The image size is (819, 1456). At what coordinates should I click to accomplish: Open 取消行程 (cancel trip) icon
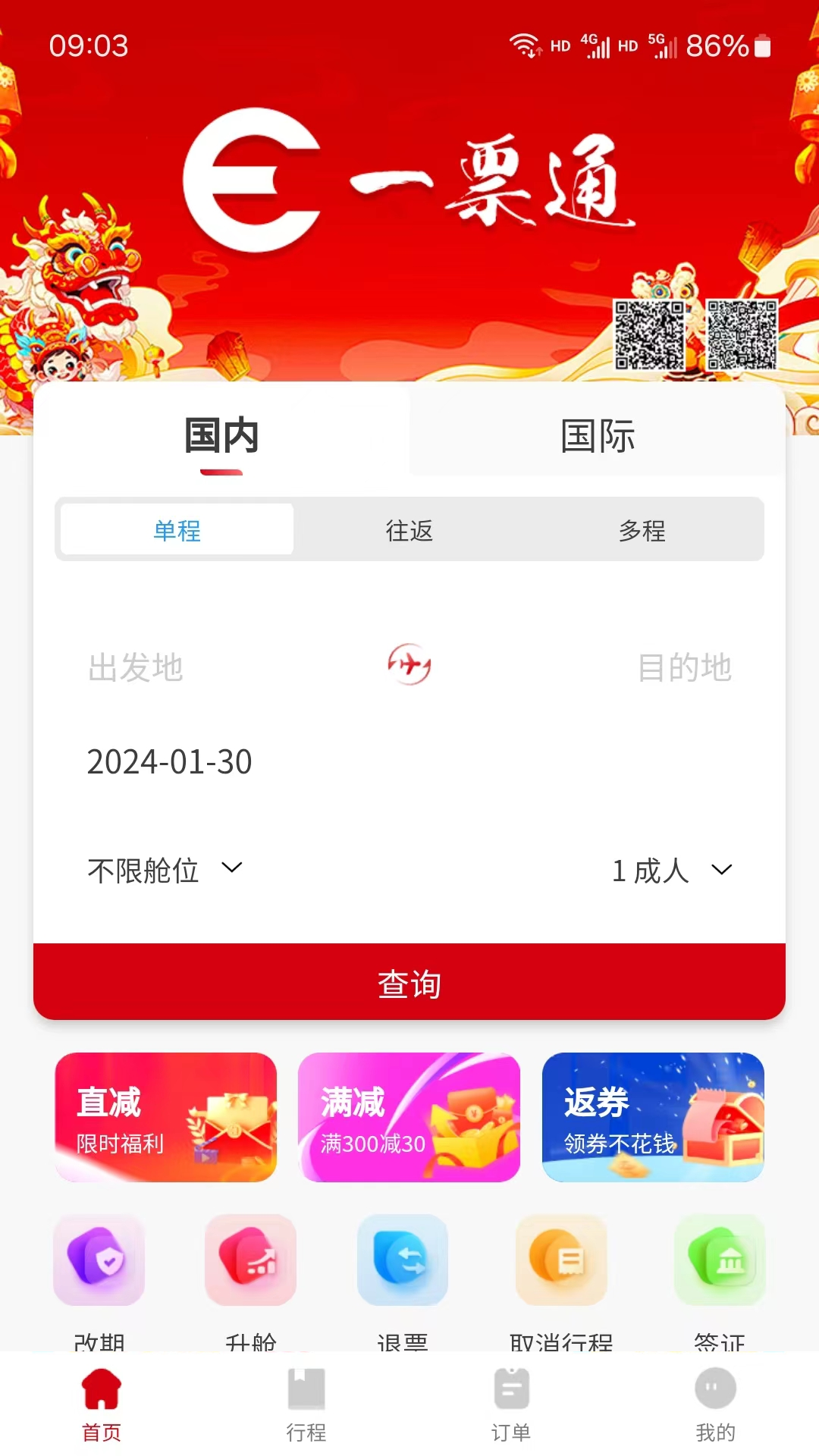click(x=561, y=1260)
